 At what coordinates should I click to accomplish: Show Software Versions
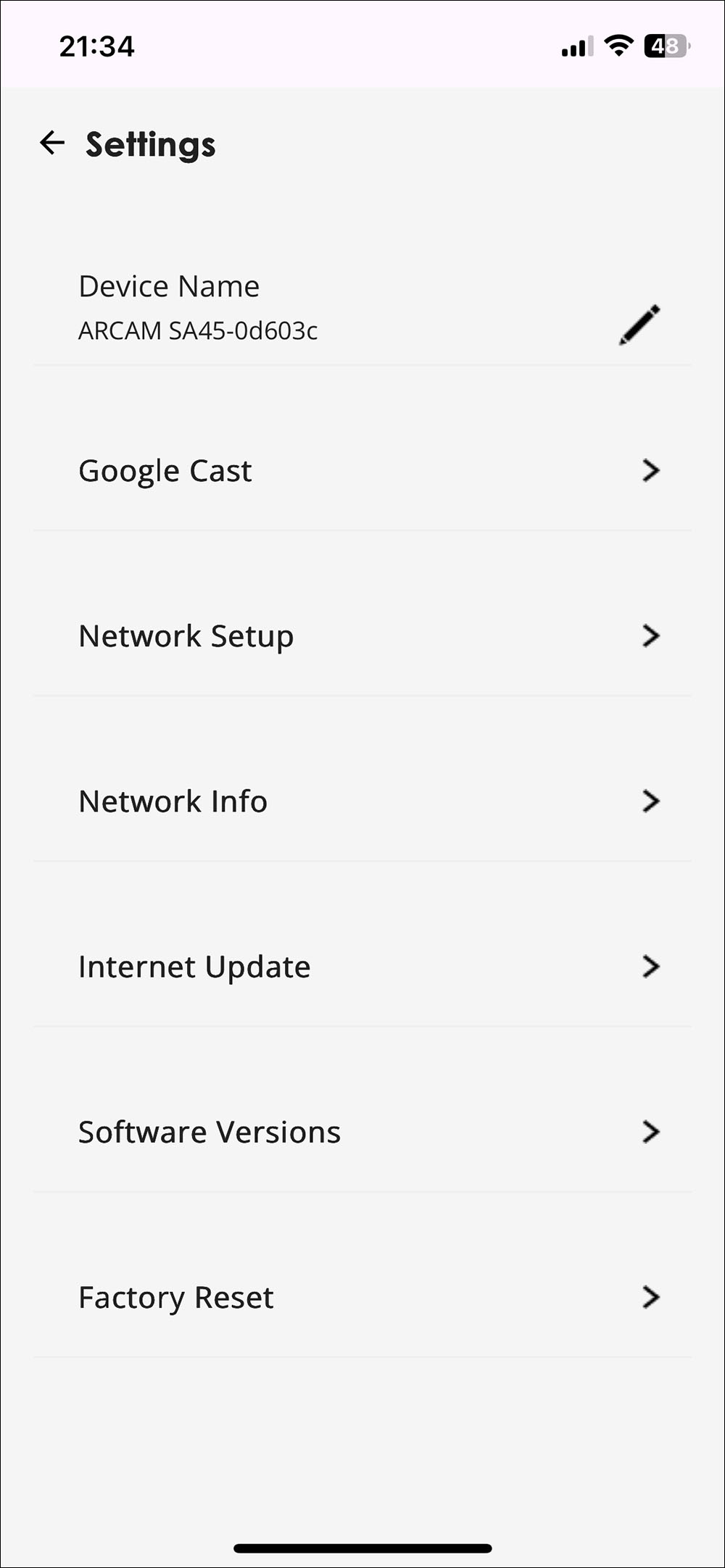(x=362, y=1132)
